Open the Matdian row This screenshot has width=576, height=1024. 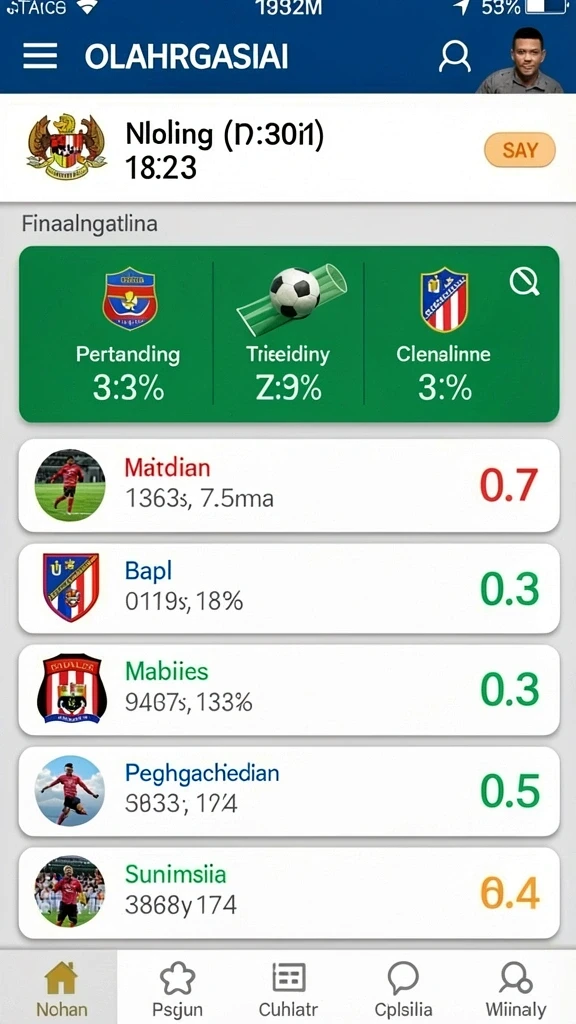click(x=289, y=485)
